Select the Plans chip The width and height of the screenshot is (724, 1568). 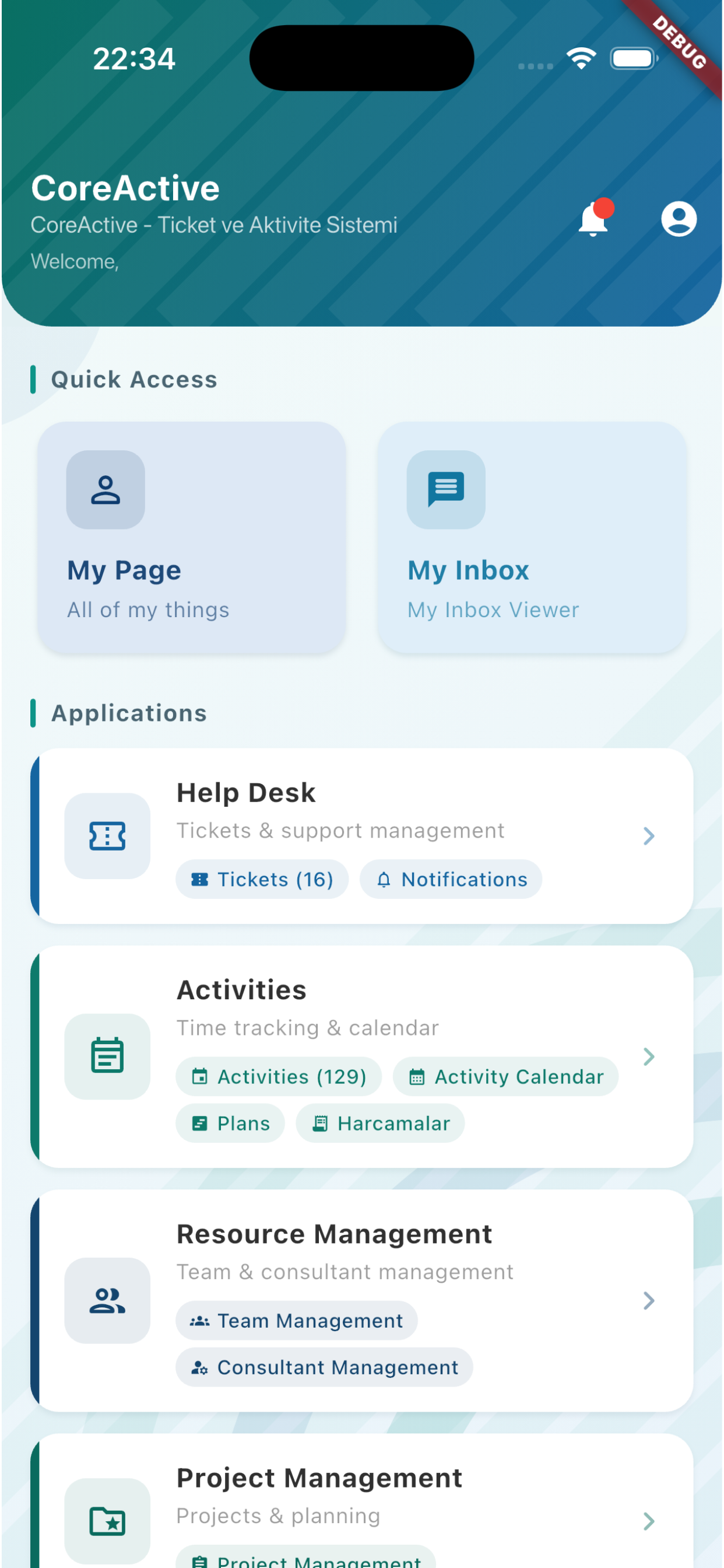230,1123
